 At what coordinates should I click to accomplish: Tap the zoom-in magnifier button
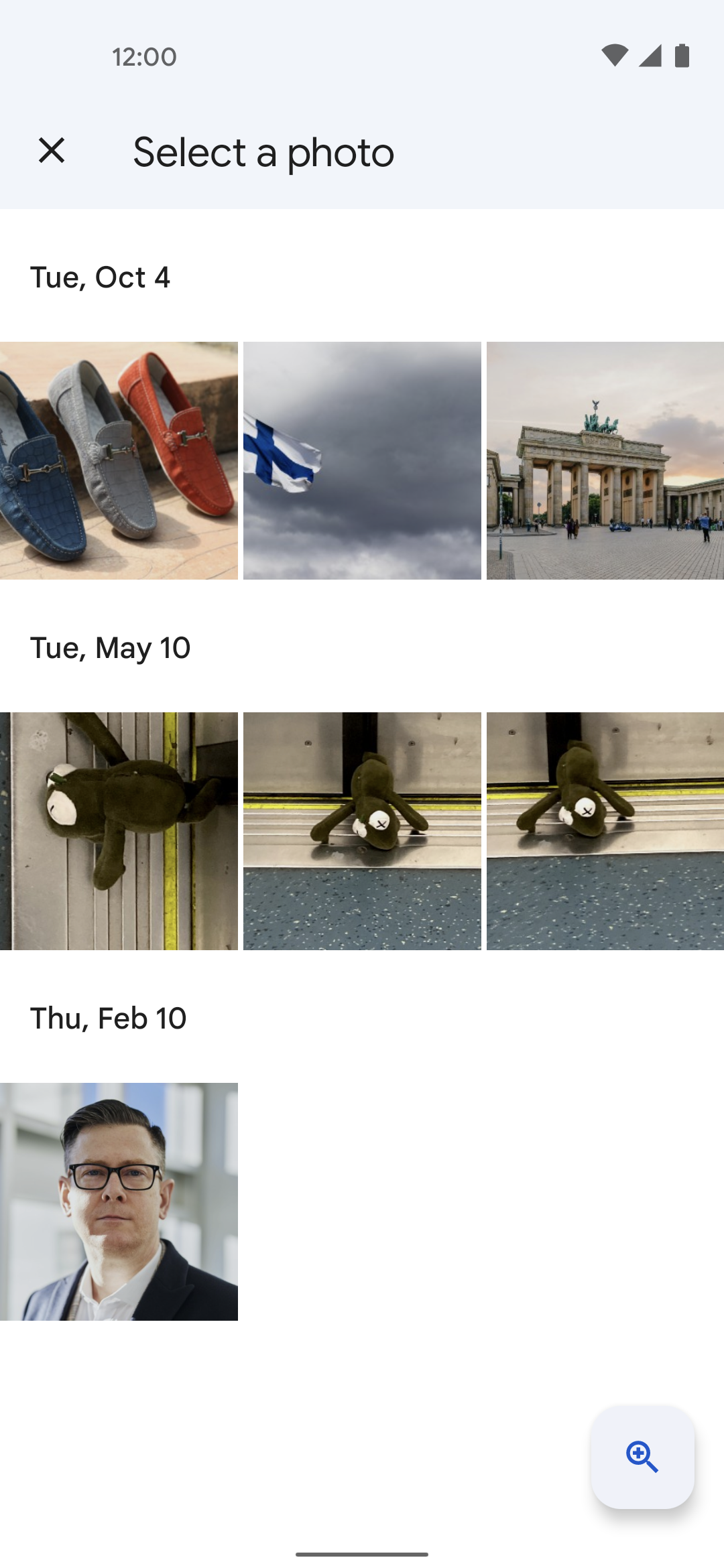pyautogui.click(x=642, y=1457)
